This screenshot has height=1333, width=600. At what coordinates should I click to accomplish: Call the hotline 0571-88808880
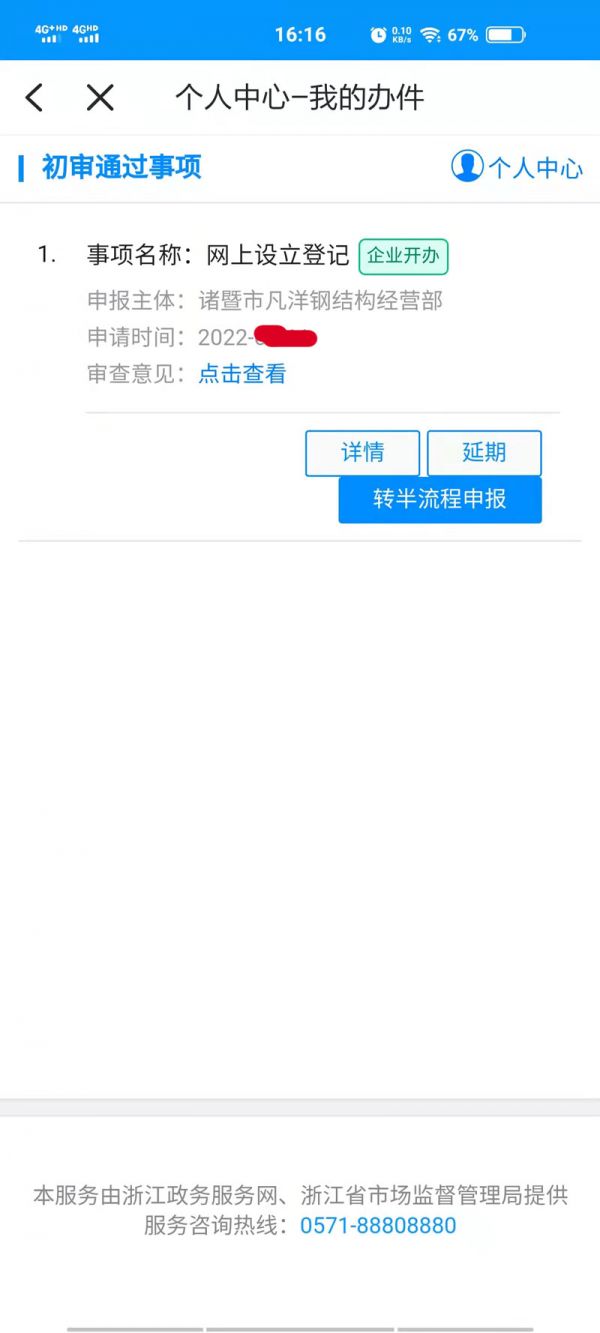point(378,1225)
